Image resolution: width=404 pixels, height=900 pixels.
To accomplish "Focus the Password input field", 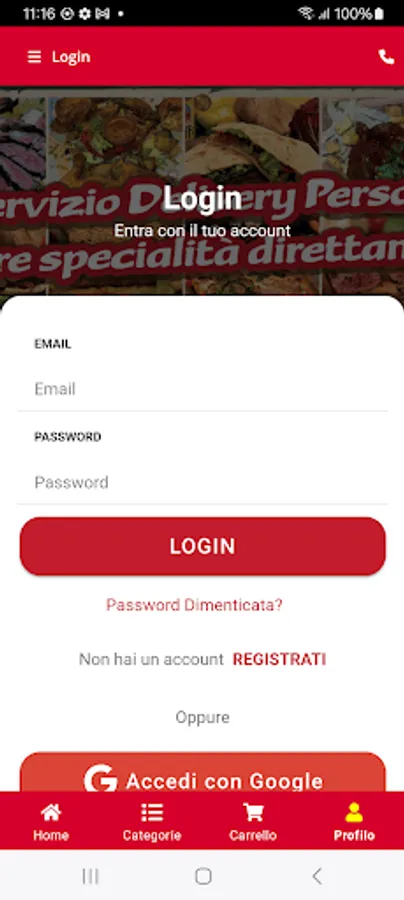I will pos(203,482).
